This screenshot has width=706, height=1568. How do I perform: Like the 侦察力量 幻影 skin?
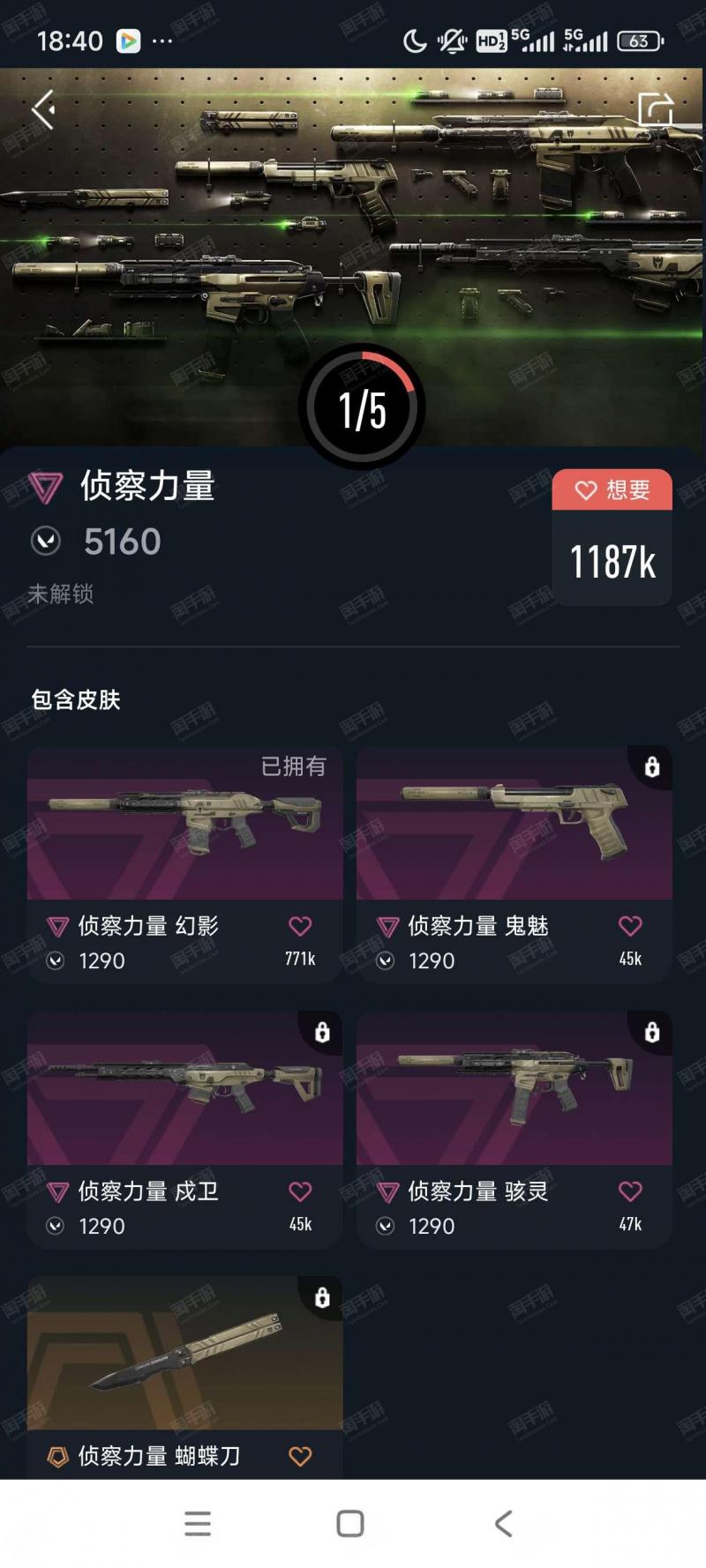[x=300, y=926]
